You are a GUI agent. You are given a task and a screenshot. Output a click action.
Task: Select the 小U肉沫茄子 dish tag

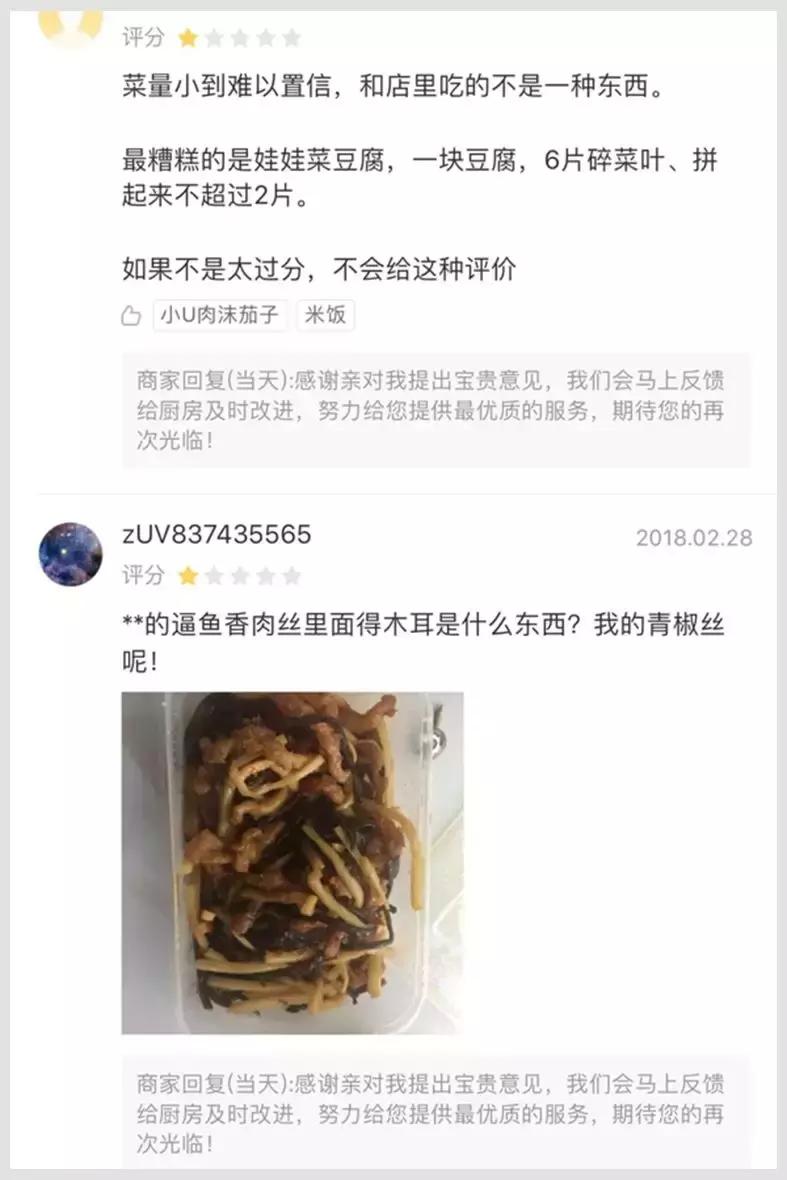(220, 313)
